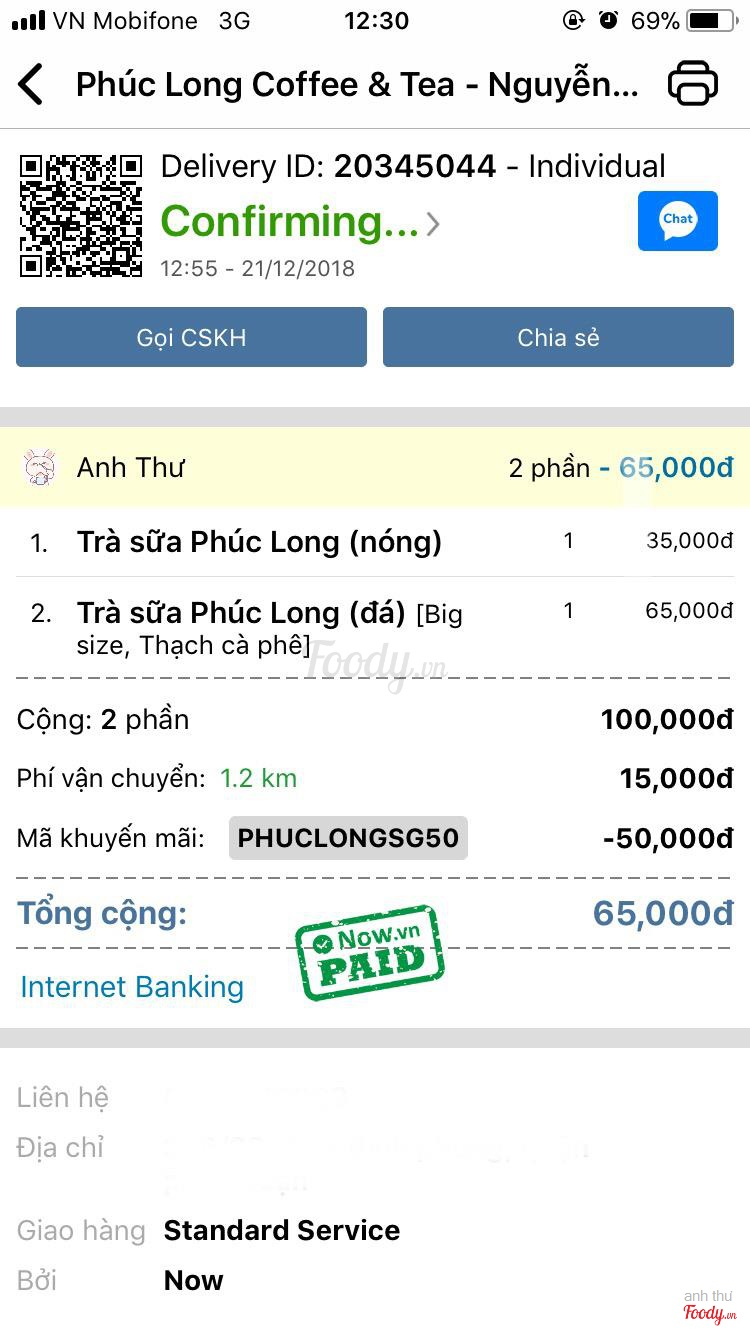
Task: Expand the Confirming status details
Action: click(x=300, y=222)
